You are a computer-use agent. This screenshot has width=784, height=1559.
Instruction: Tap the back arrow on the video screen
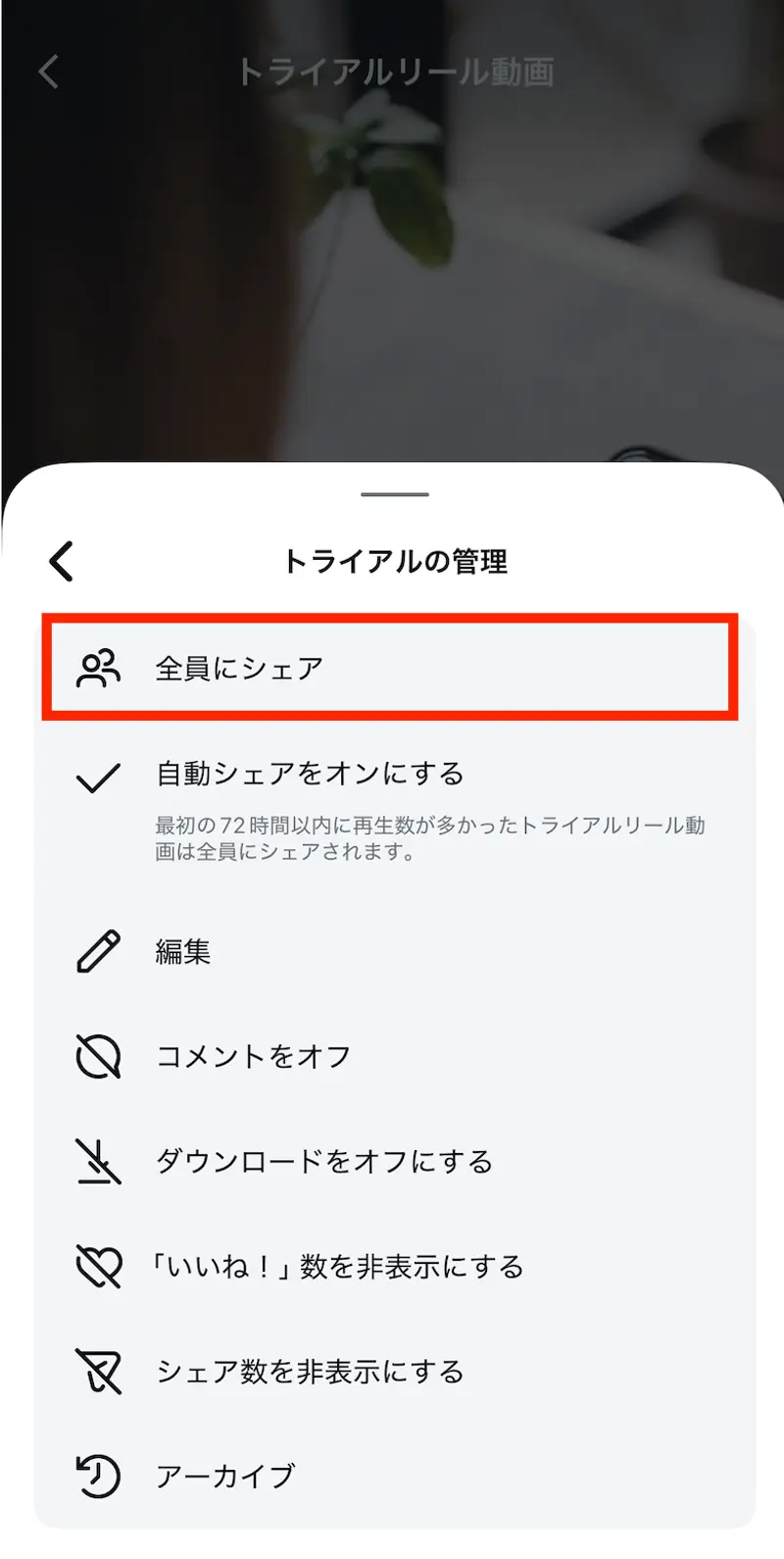tap(47, 71)
